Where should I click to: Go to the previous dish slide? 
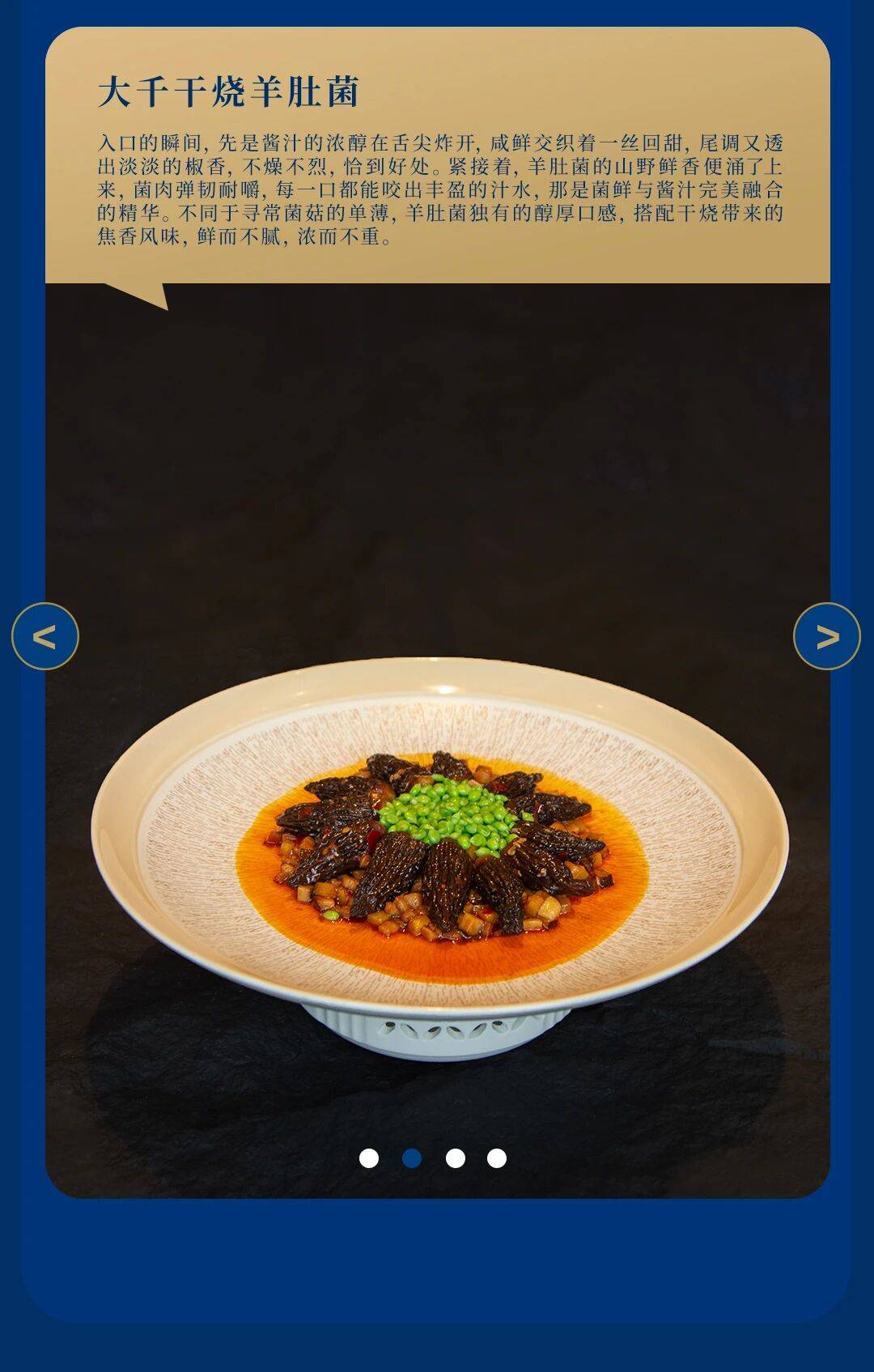[45, 636]
